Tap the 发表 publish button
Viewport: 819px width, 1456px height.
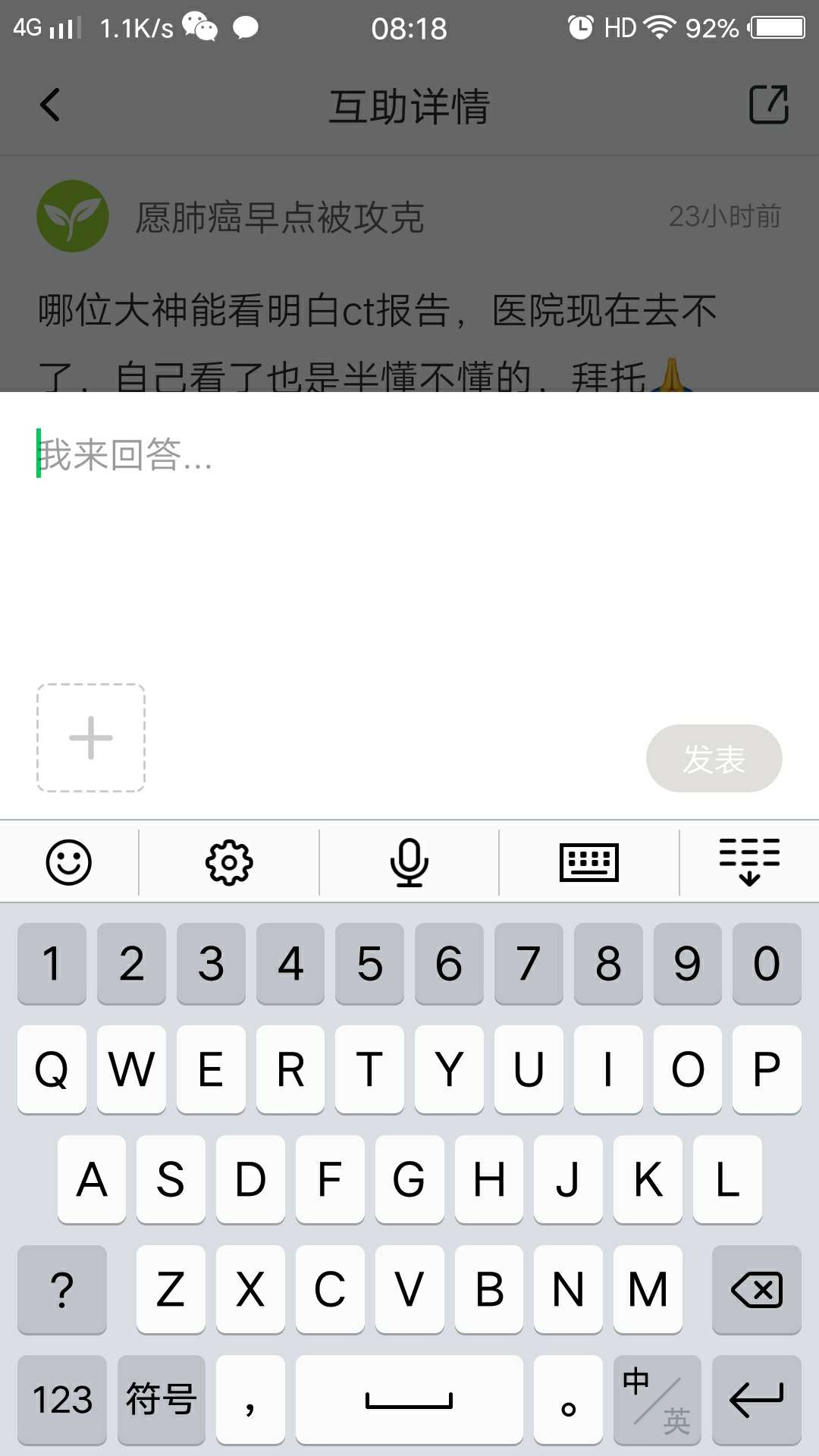[714, 758]
